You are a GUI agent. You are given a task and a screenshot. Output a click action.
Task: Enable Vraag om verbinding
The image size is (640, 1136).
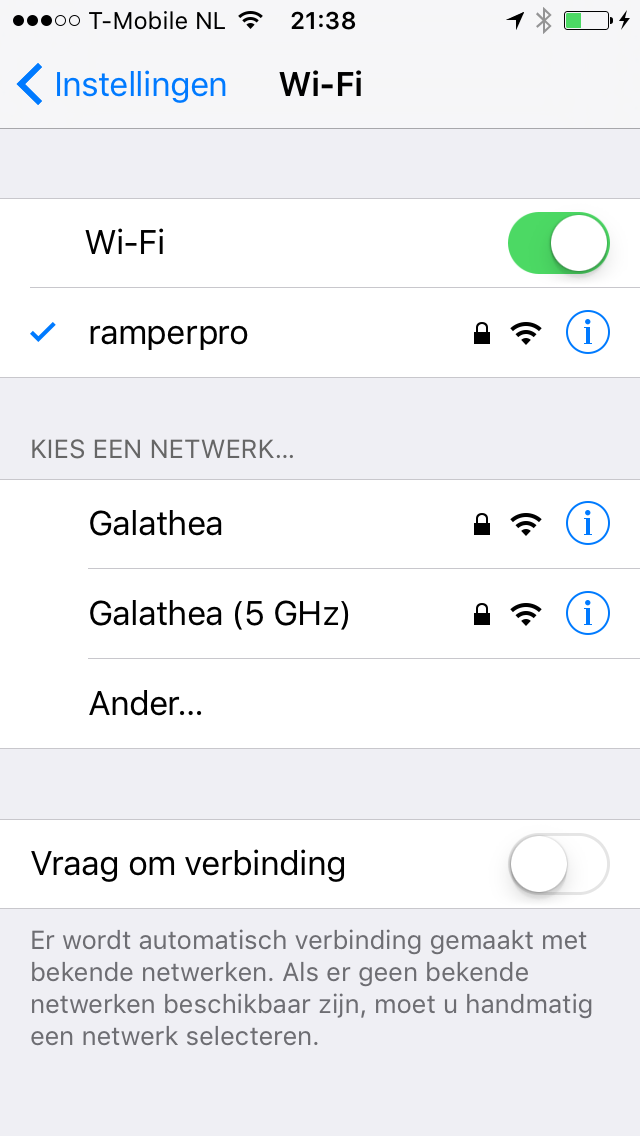coord(559,864)
